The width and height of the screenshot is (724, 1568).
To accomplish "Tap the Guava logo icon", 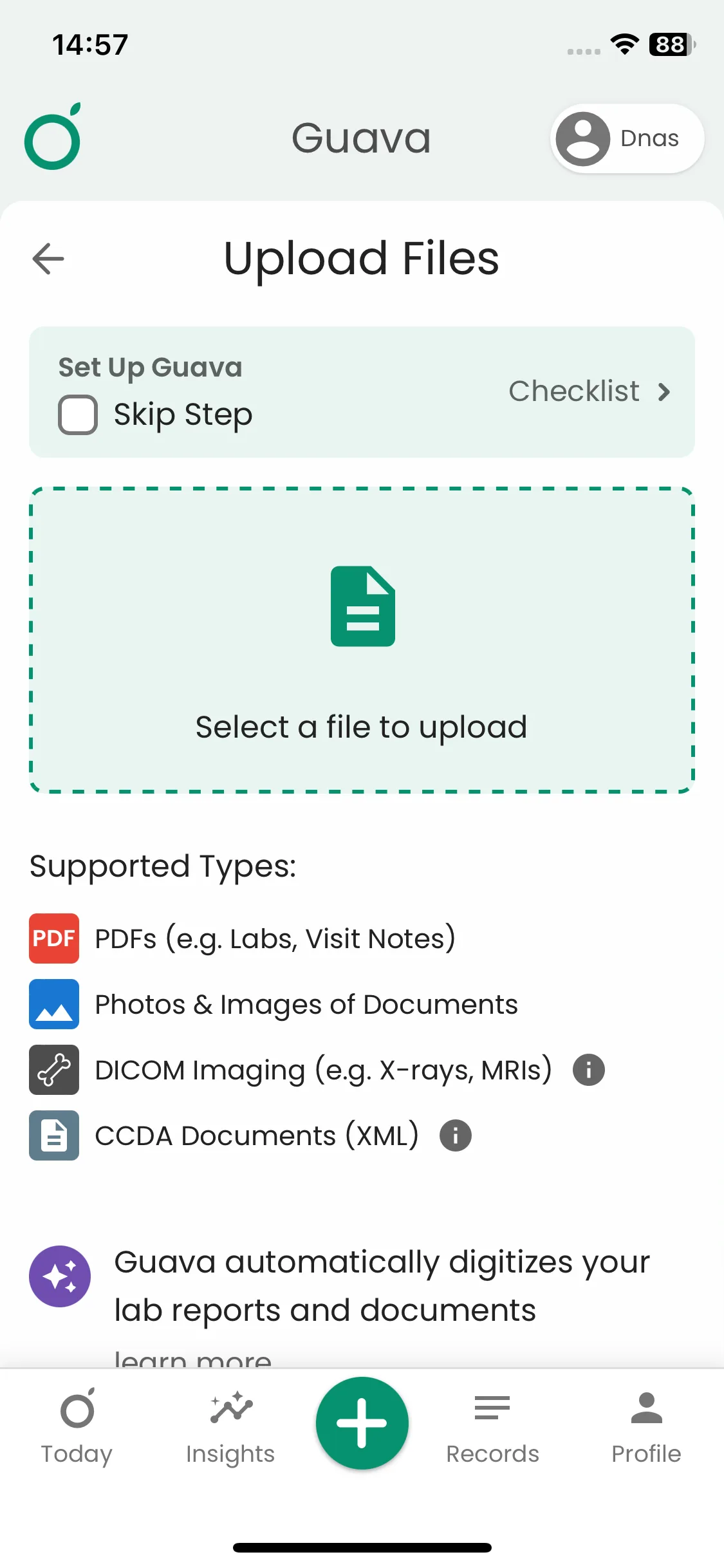I will (x=53, y=136).
